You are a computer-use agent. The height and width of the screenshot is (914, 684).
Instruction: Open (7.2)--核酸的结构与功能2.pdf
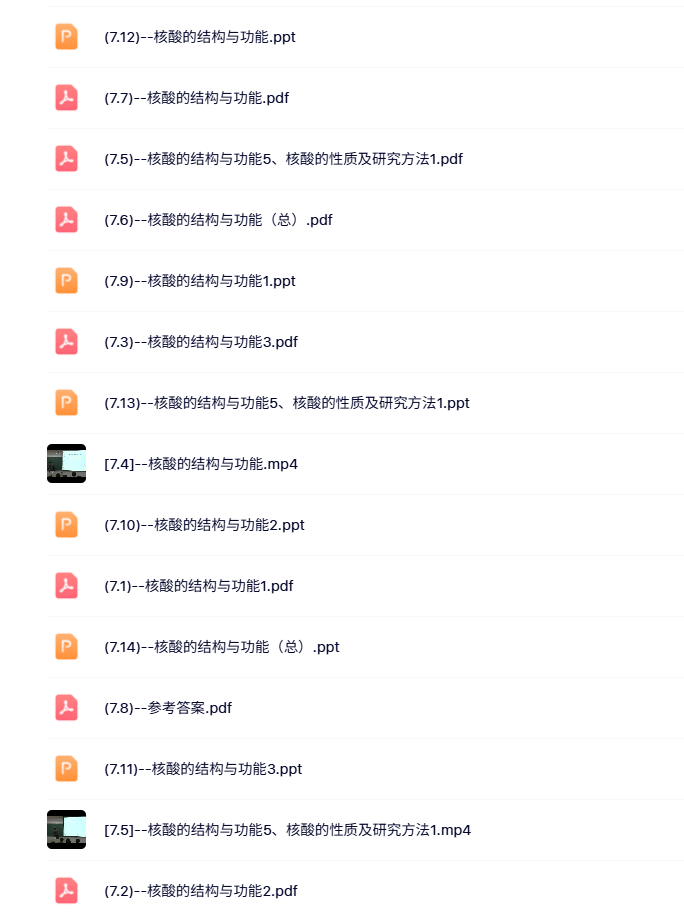[x=201, y=891]
